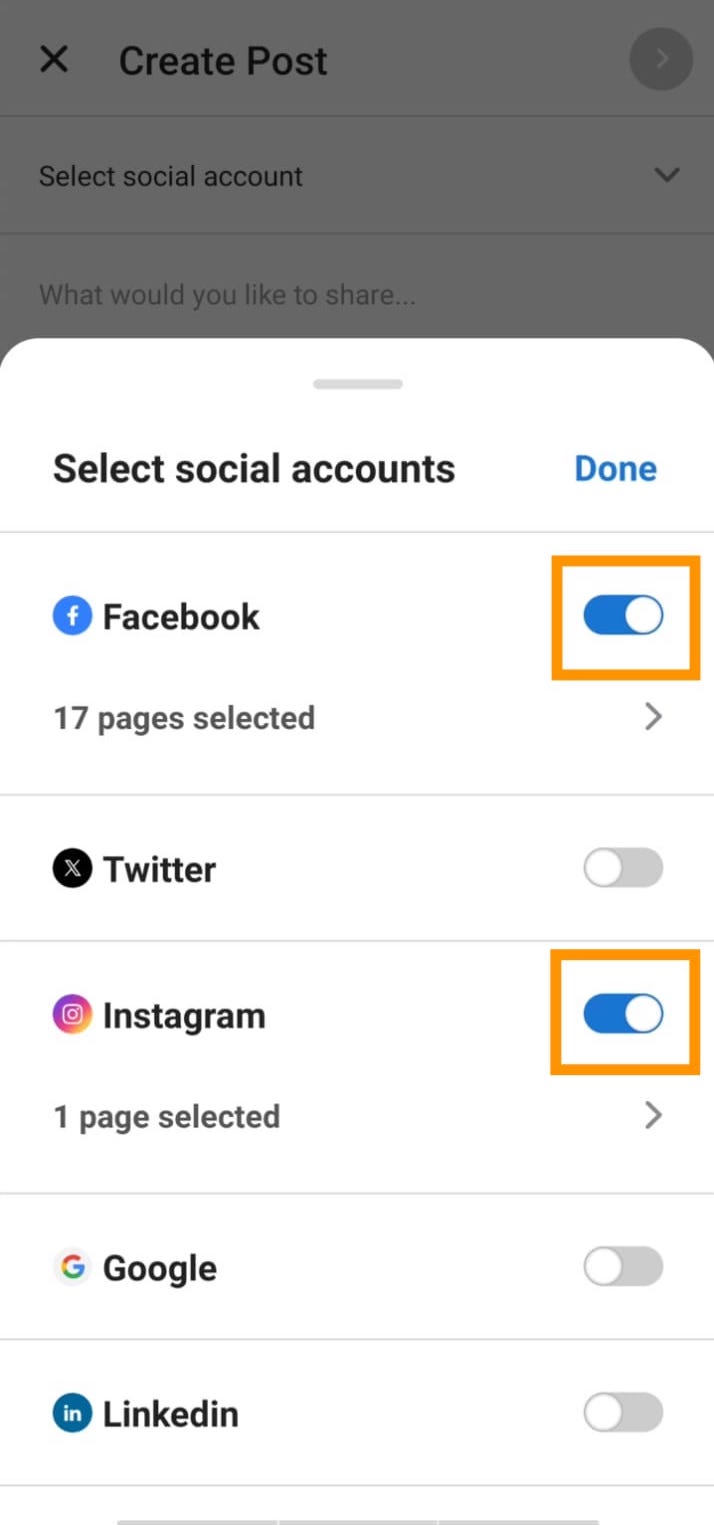Turn off the Facebook toggle
Image resolution: width=714 pixels, height=1525 pixels.
click(623, 616)
